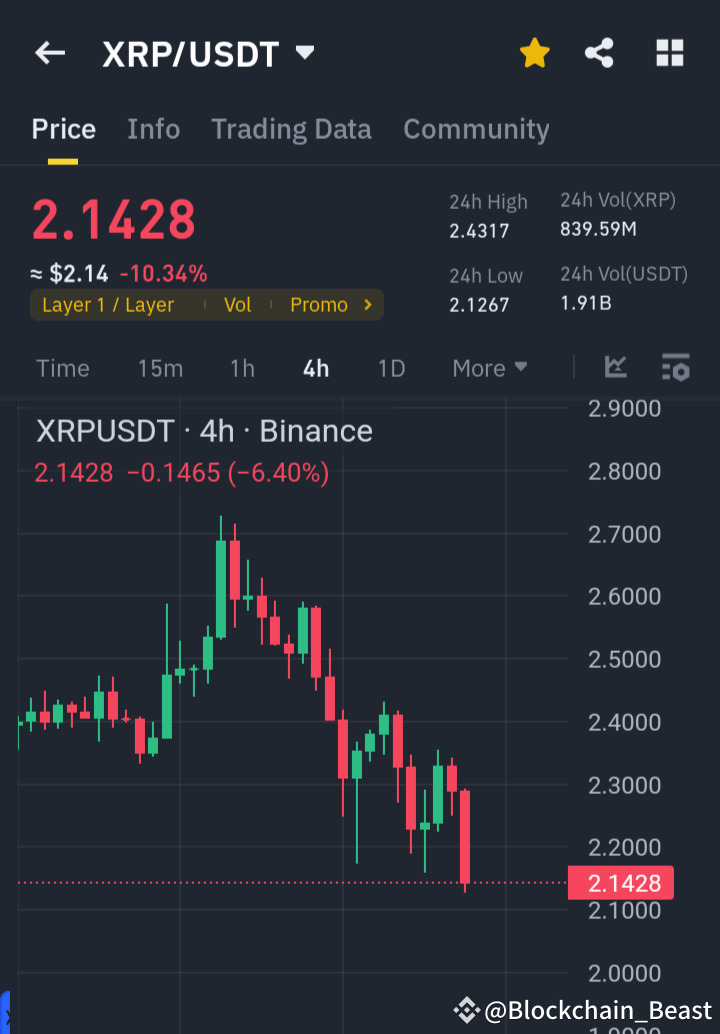Tap the Vol tag below the price

pos(238,305)
